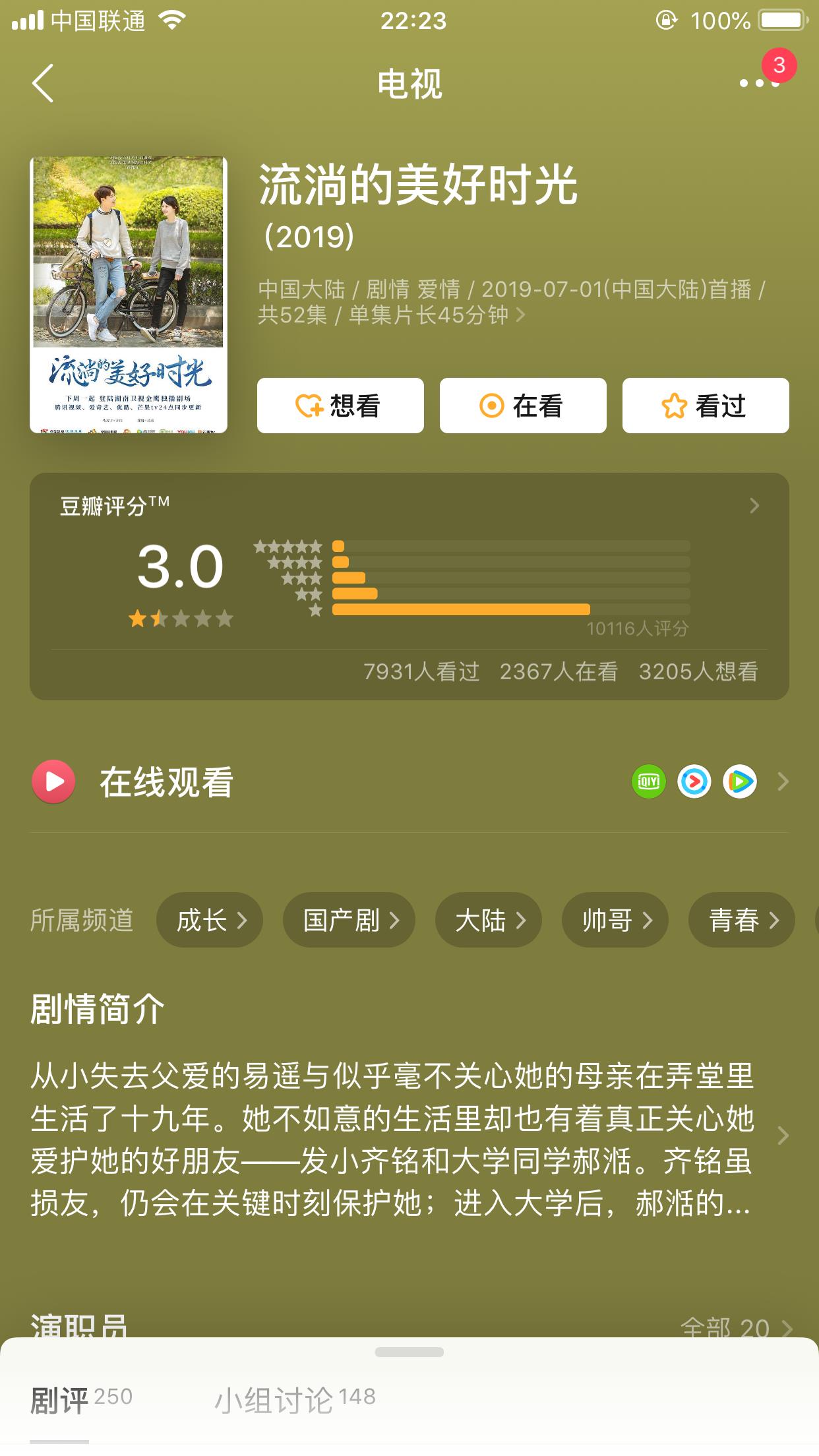Open the 帅哥 channel chip

(x=615, y=920)
